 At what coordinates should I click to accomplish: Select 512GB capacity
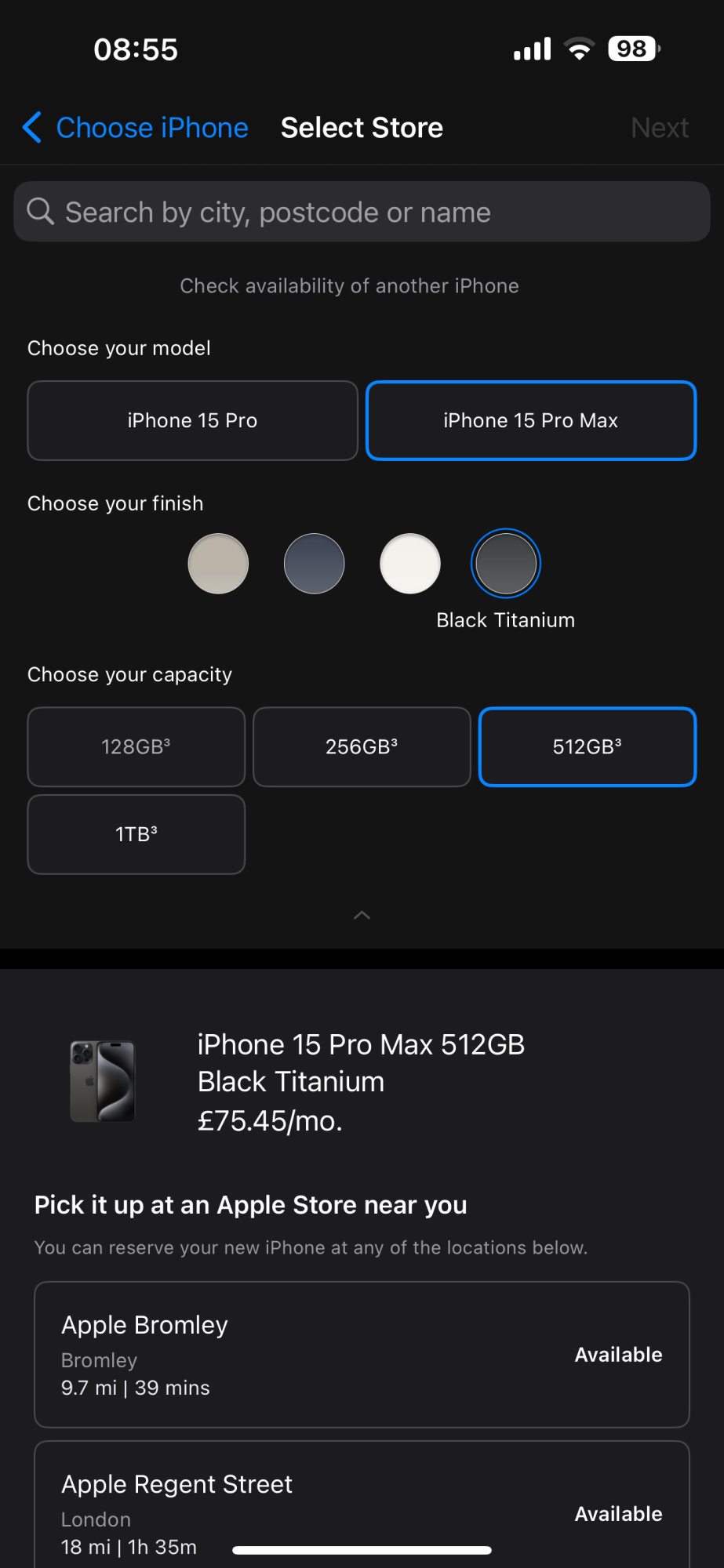click(x=587, y=746)
